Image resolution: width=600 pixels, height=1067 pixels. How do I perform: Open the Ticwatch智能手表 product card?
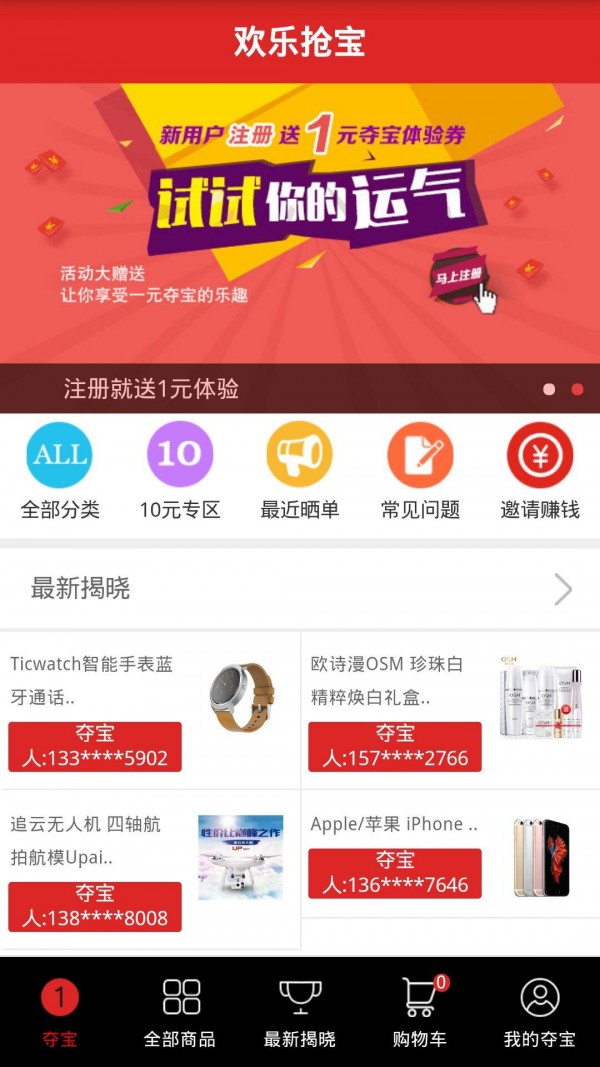pyautogui.click(x=150, y=708)
